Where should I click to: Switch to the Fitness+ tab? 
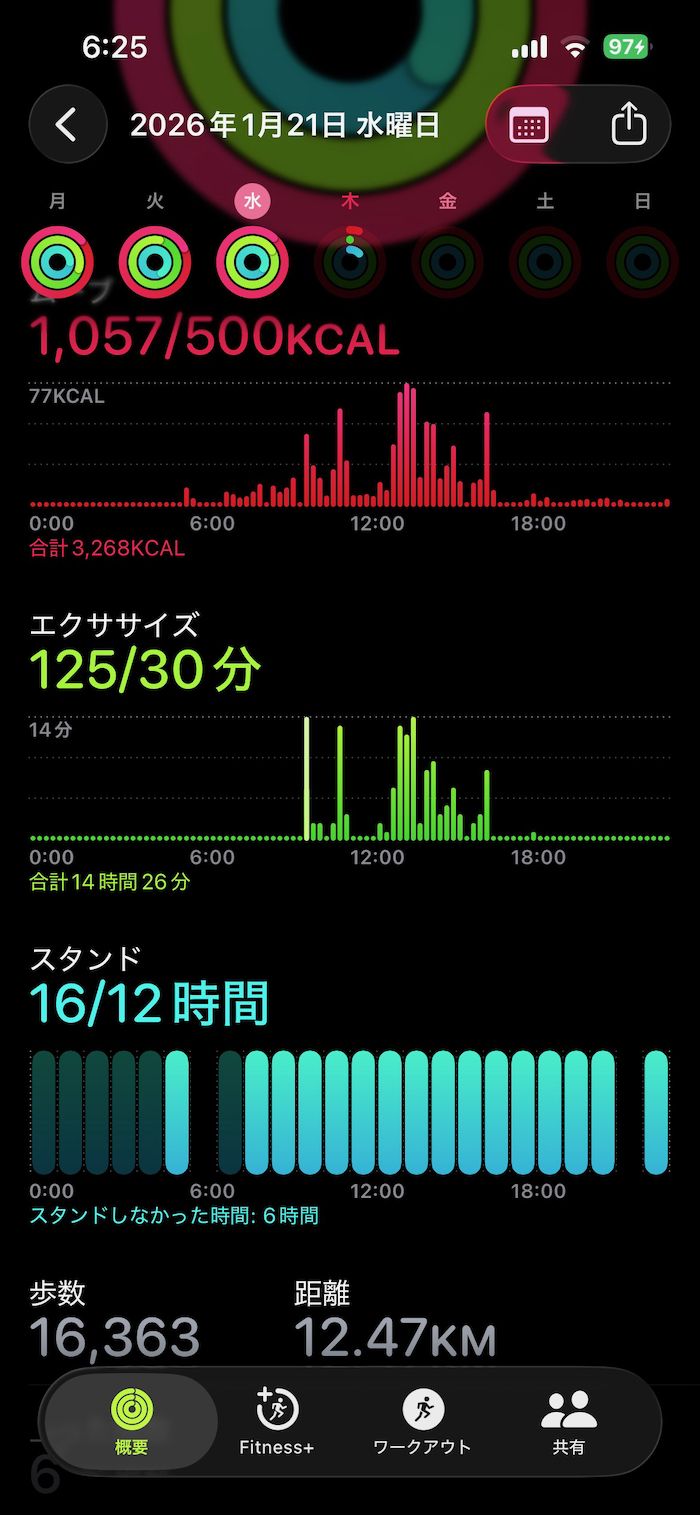(x=277, y=1420)
